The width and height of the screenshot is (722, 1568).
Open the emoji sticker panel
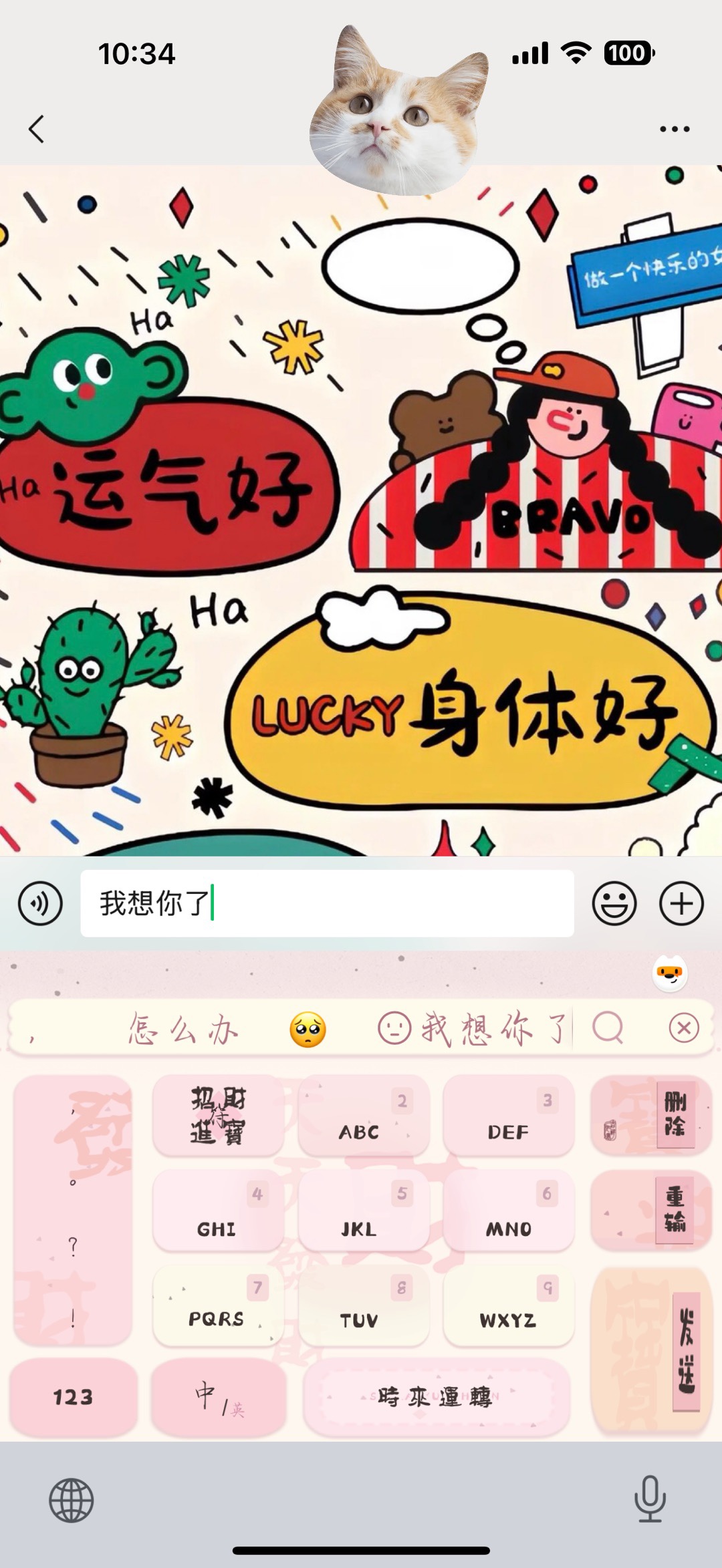click(x=614, y=903)
